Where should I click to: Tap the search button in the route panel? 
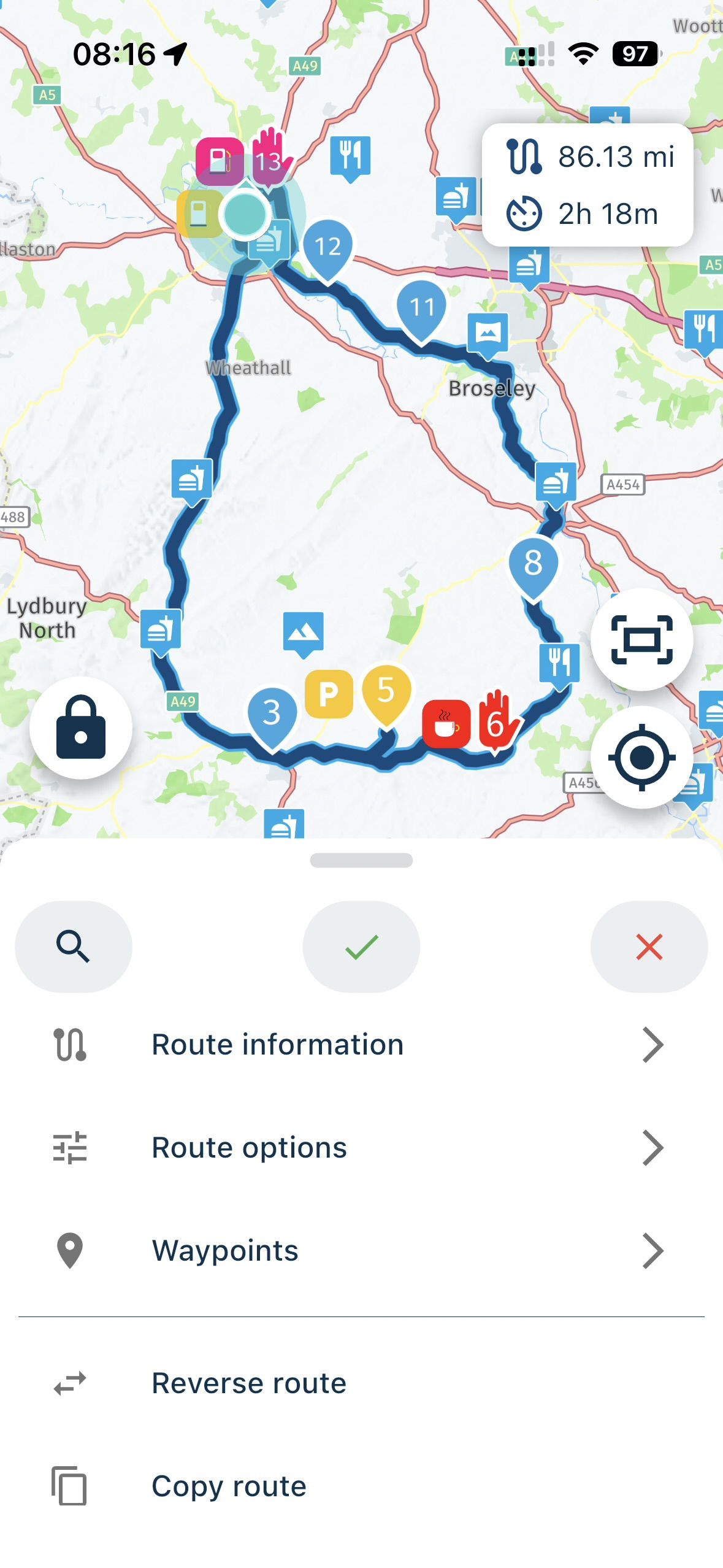[x=73, y=946]
